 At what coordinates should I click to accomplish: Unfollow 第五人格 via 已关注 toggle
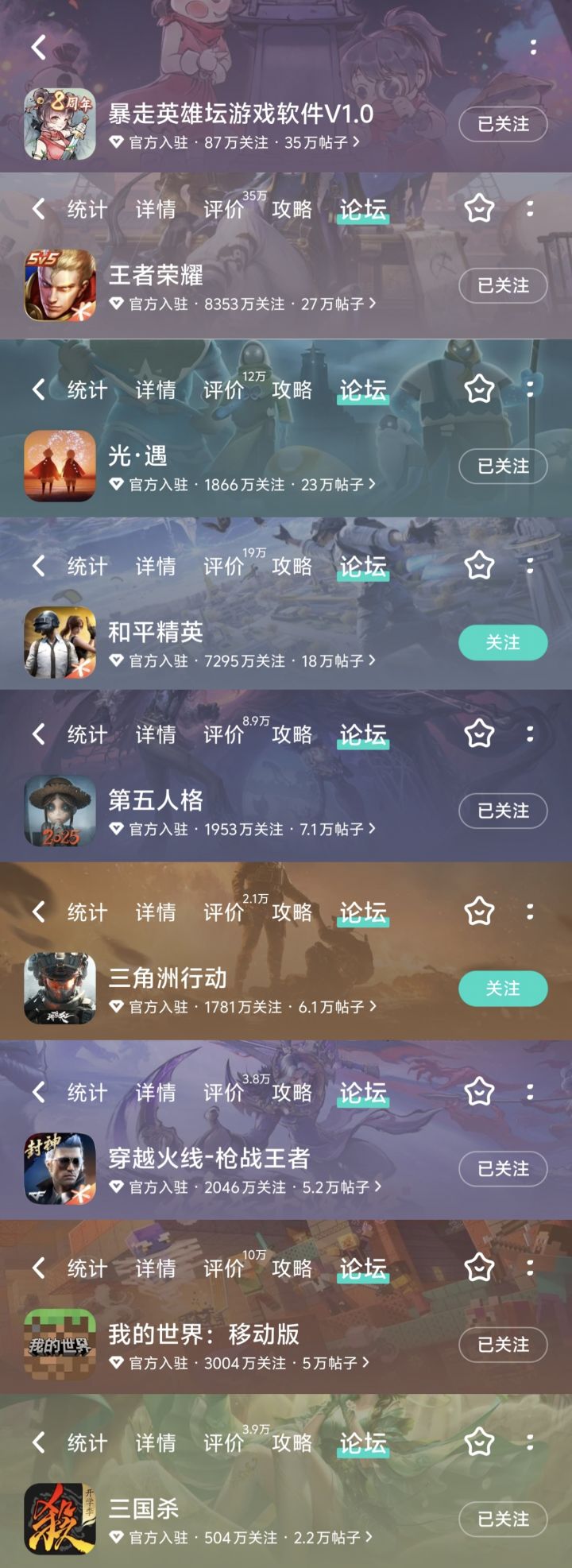502,811
